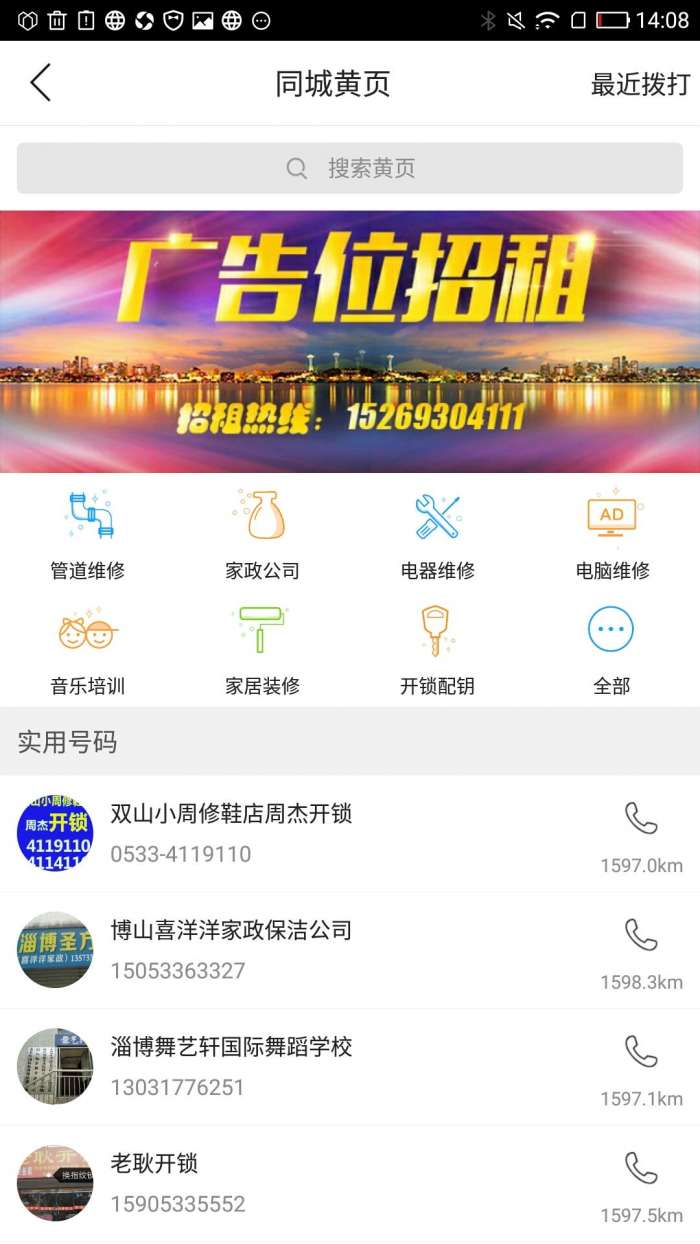Select the 管道维修 category

pyautogui.click(x=88, y=536)
